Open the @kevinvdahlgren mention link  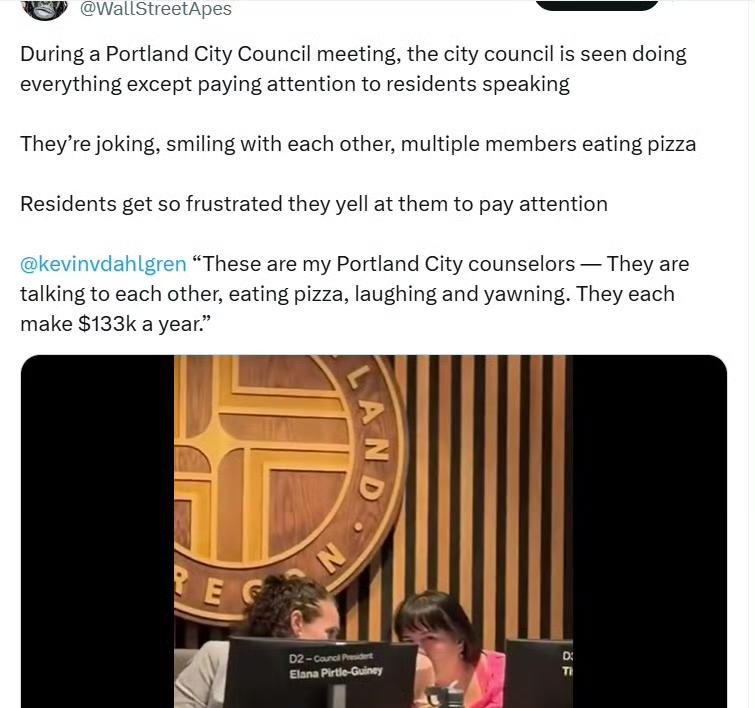103,264
